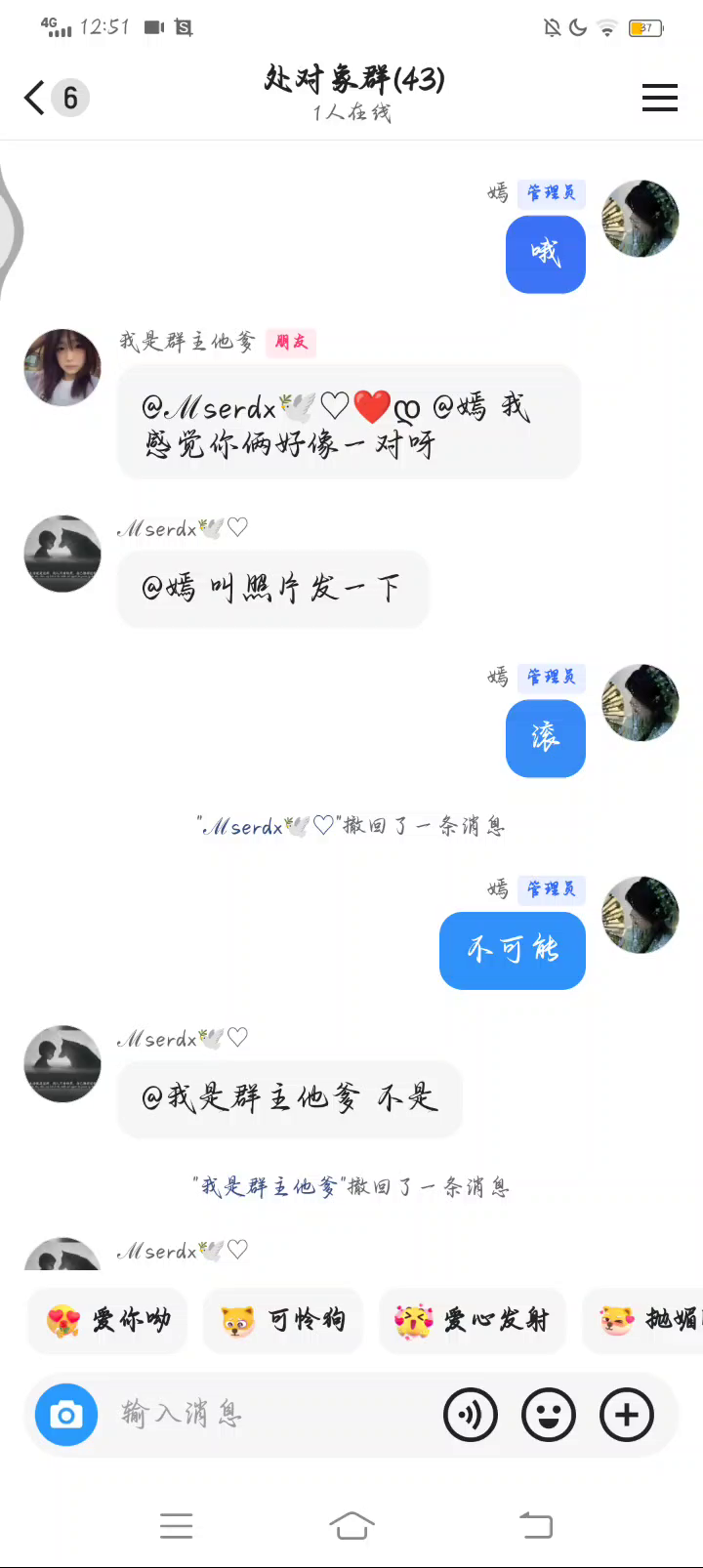
Task: Tap the system home button
Action: point(351,1525)
